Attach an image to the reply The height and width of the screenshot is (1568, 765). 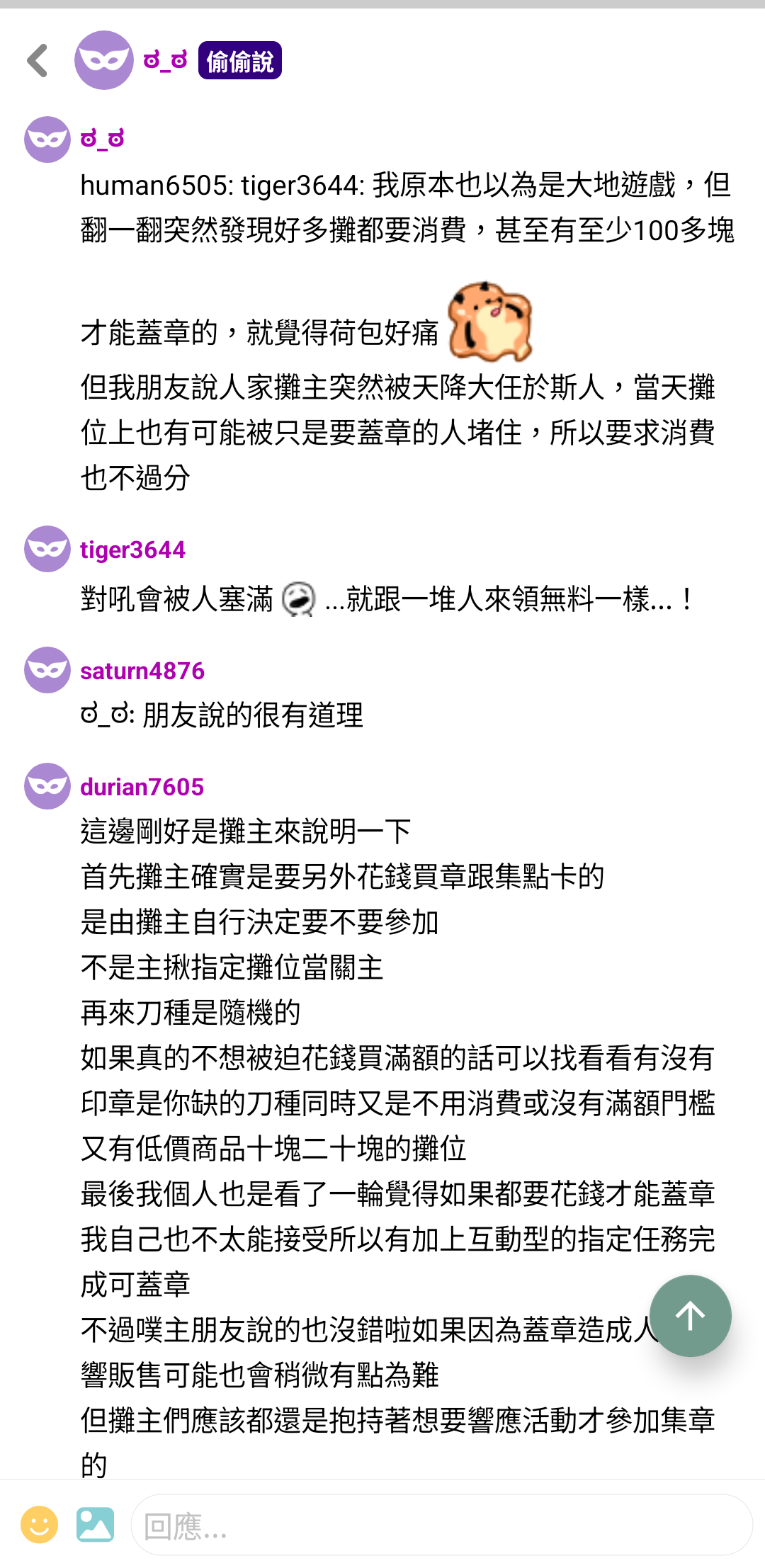pyautogui.click(x=95, y=1524)
